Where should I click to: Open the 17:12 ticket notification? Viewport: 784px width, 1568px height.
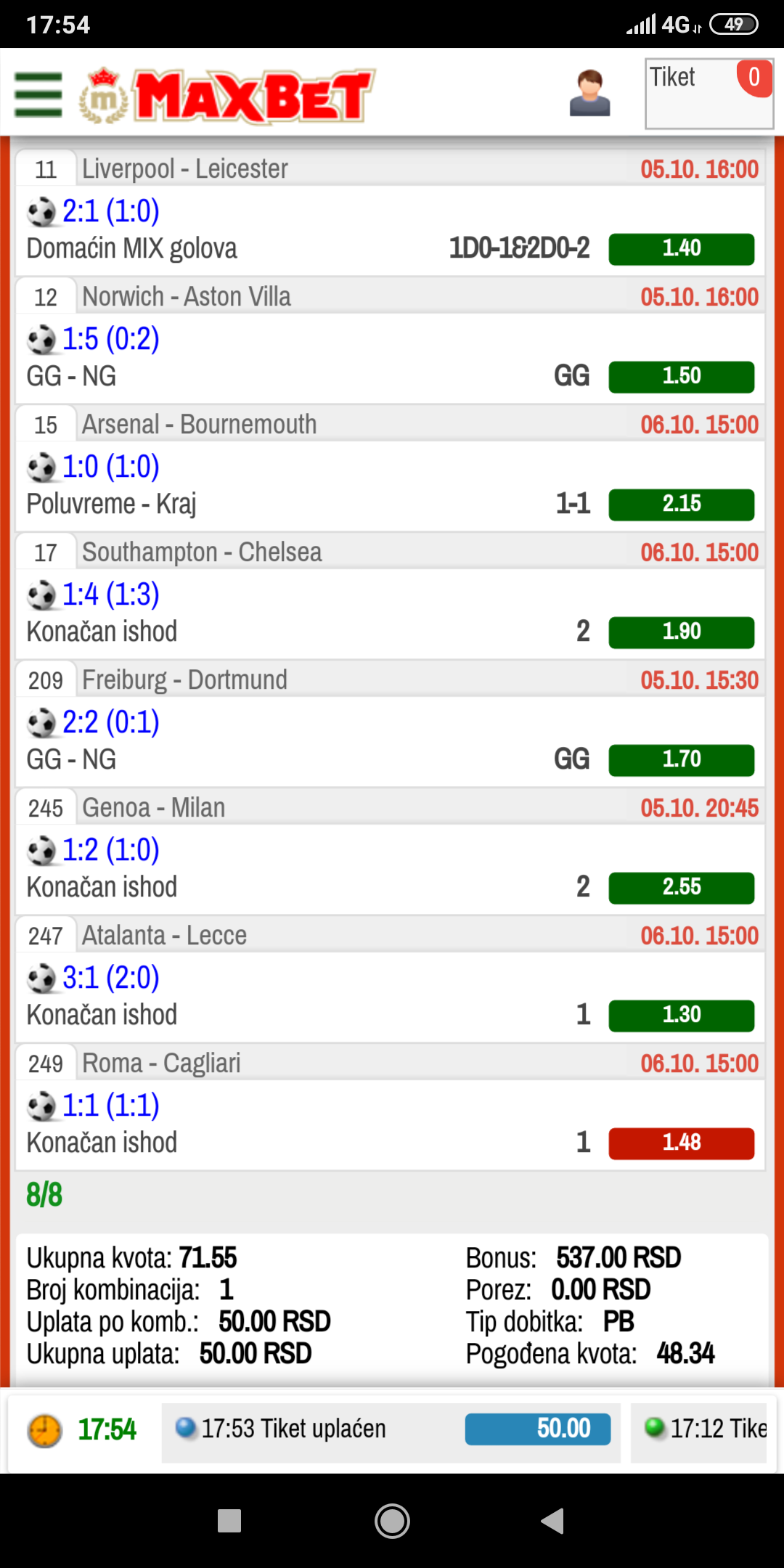click(x=700, y=1429)
